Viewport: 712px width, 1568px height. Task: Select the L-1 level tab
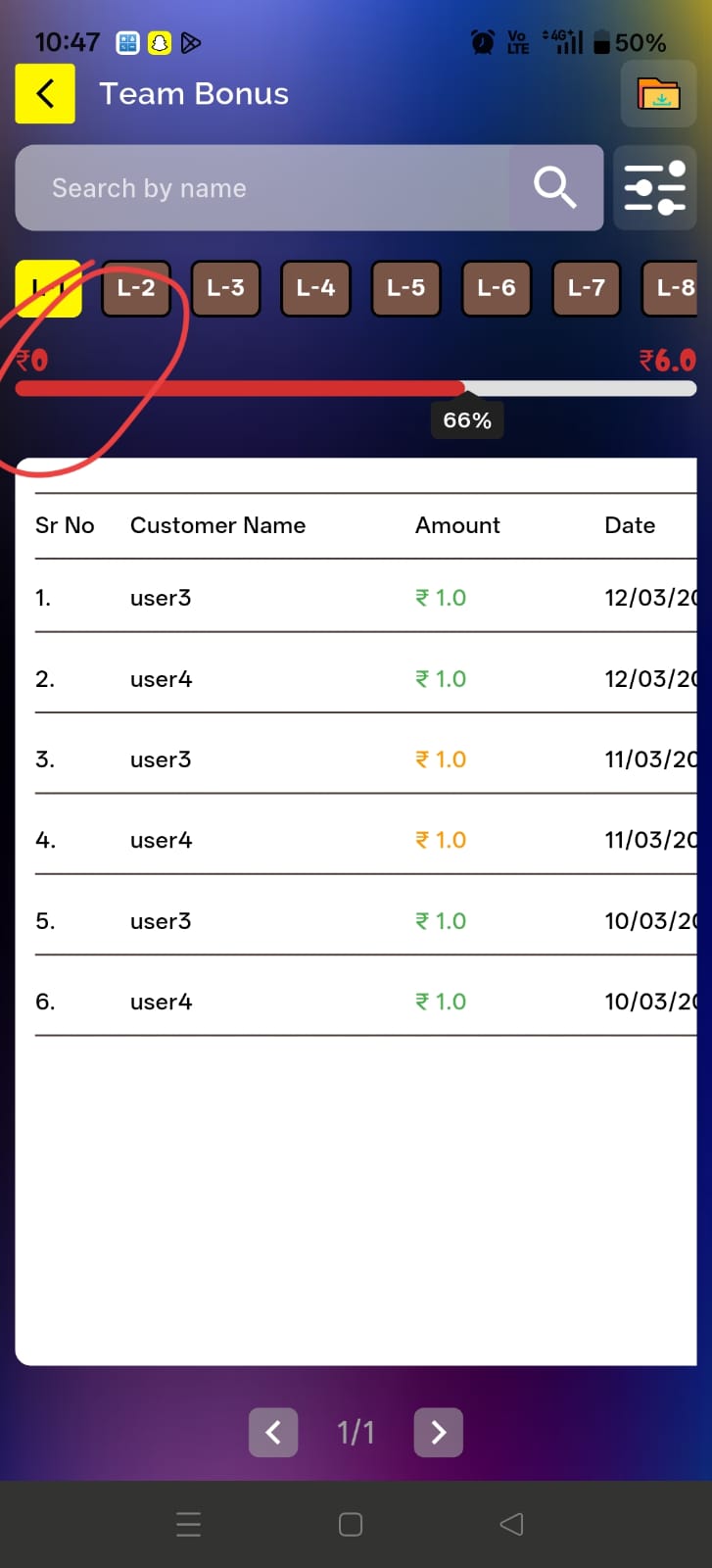pos(48,288)
